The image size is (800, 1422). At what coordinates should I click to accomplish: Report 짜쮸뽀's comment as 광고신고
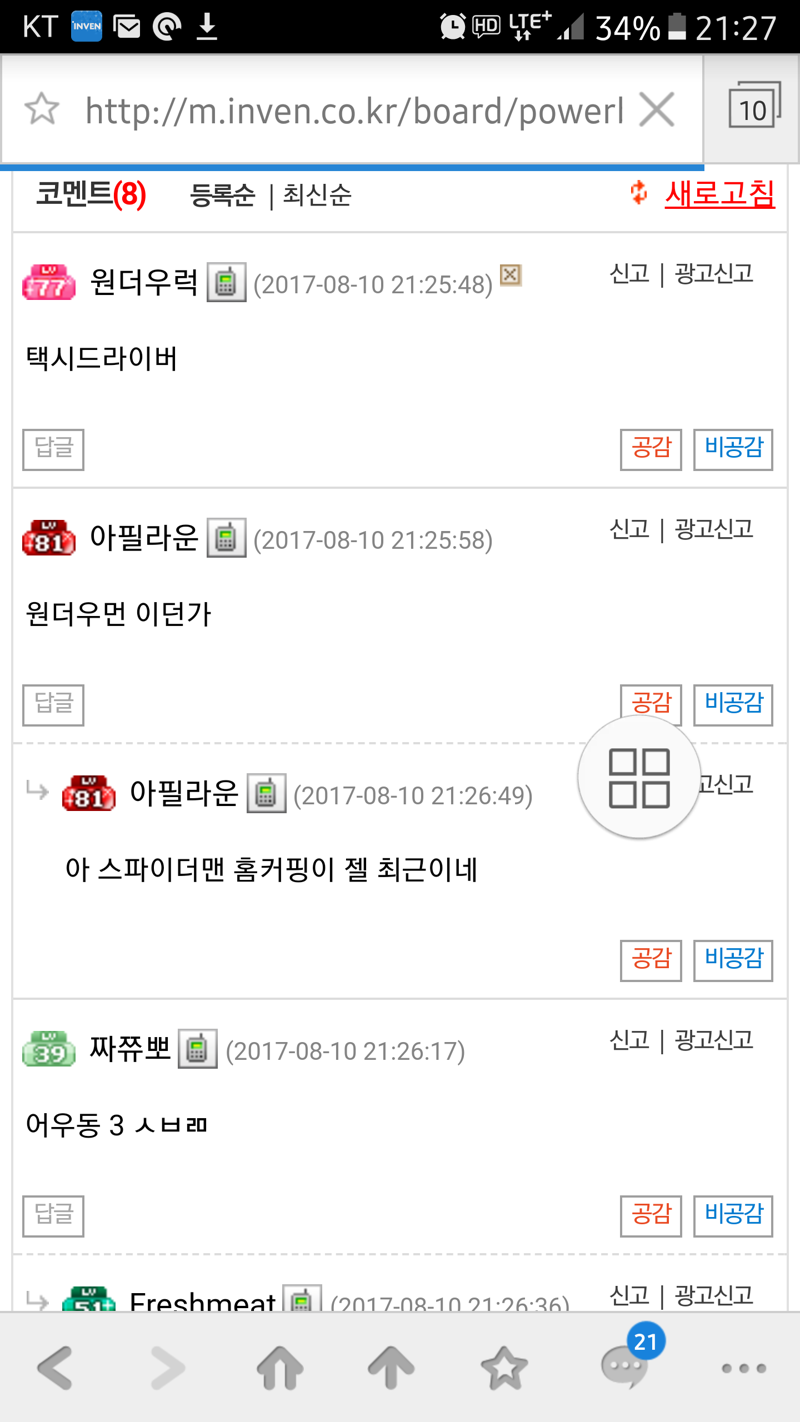[714, 1041]
